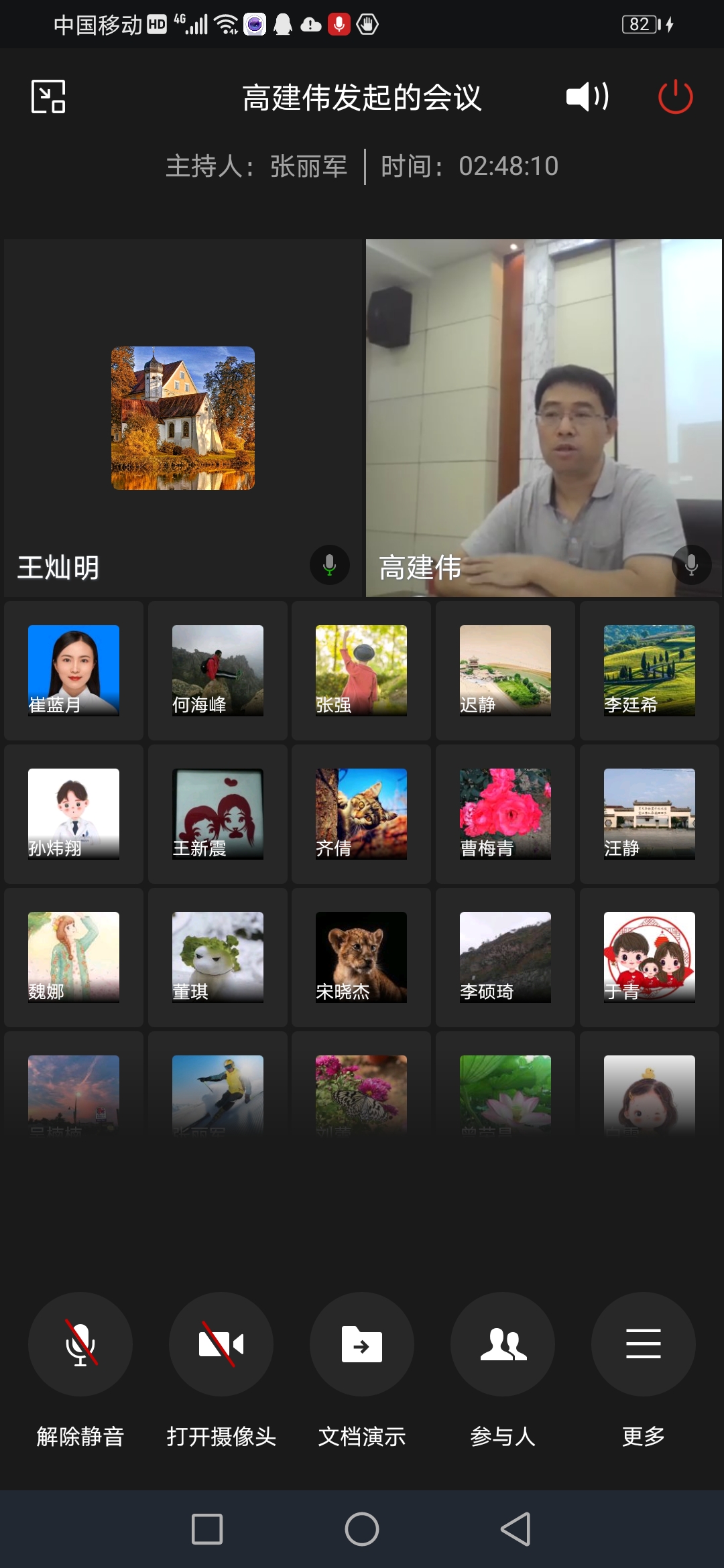Turn on the camera (打开摄像头)
Viewport: 724px width, 1568px height.
[x=221, y=1344]
